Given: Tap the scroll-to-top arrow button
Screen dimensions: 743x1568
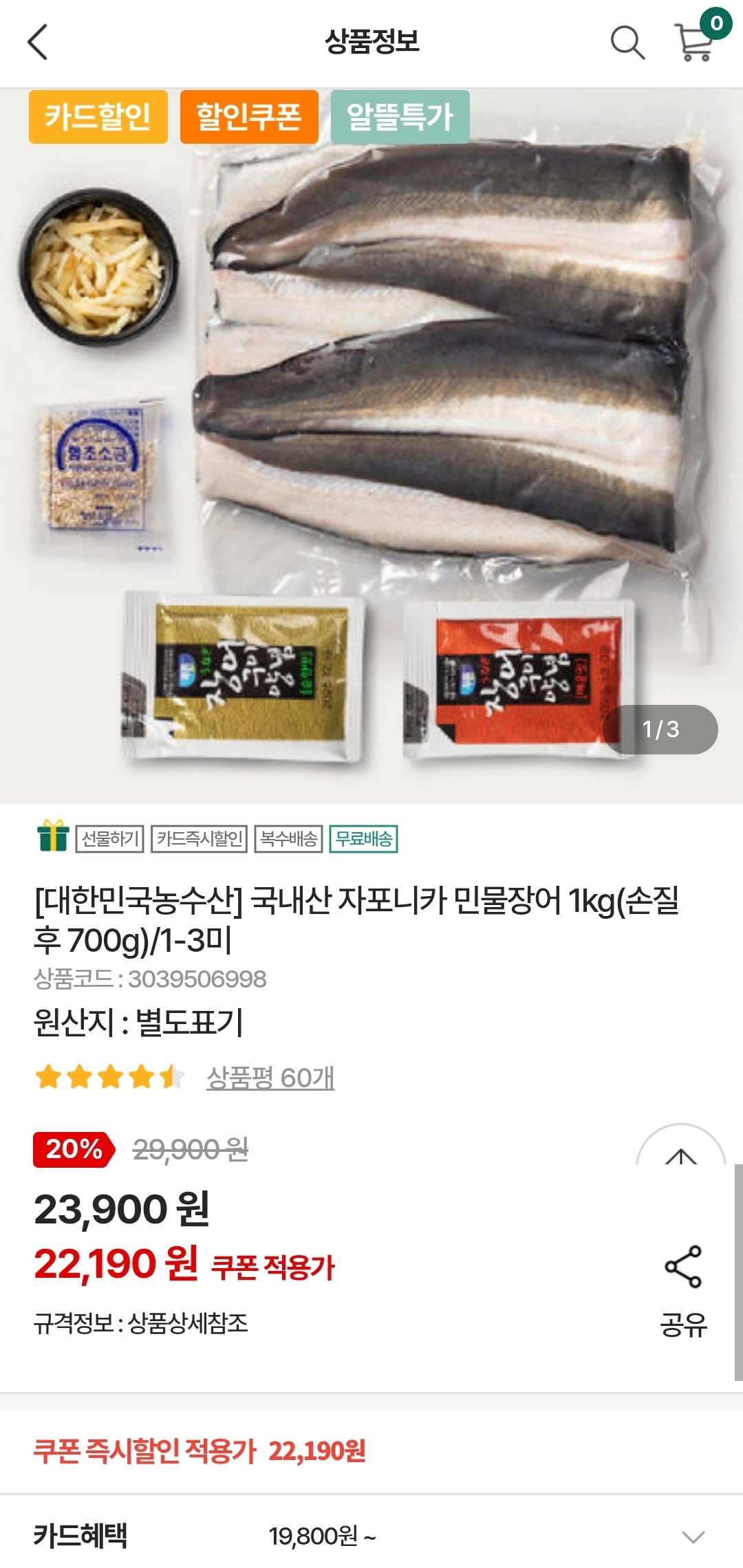Looking at the screenshot, I should 680,1151.
